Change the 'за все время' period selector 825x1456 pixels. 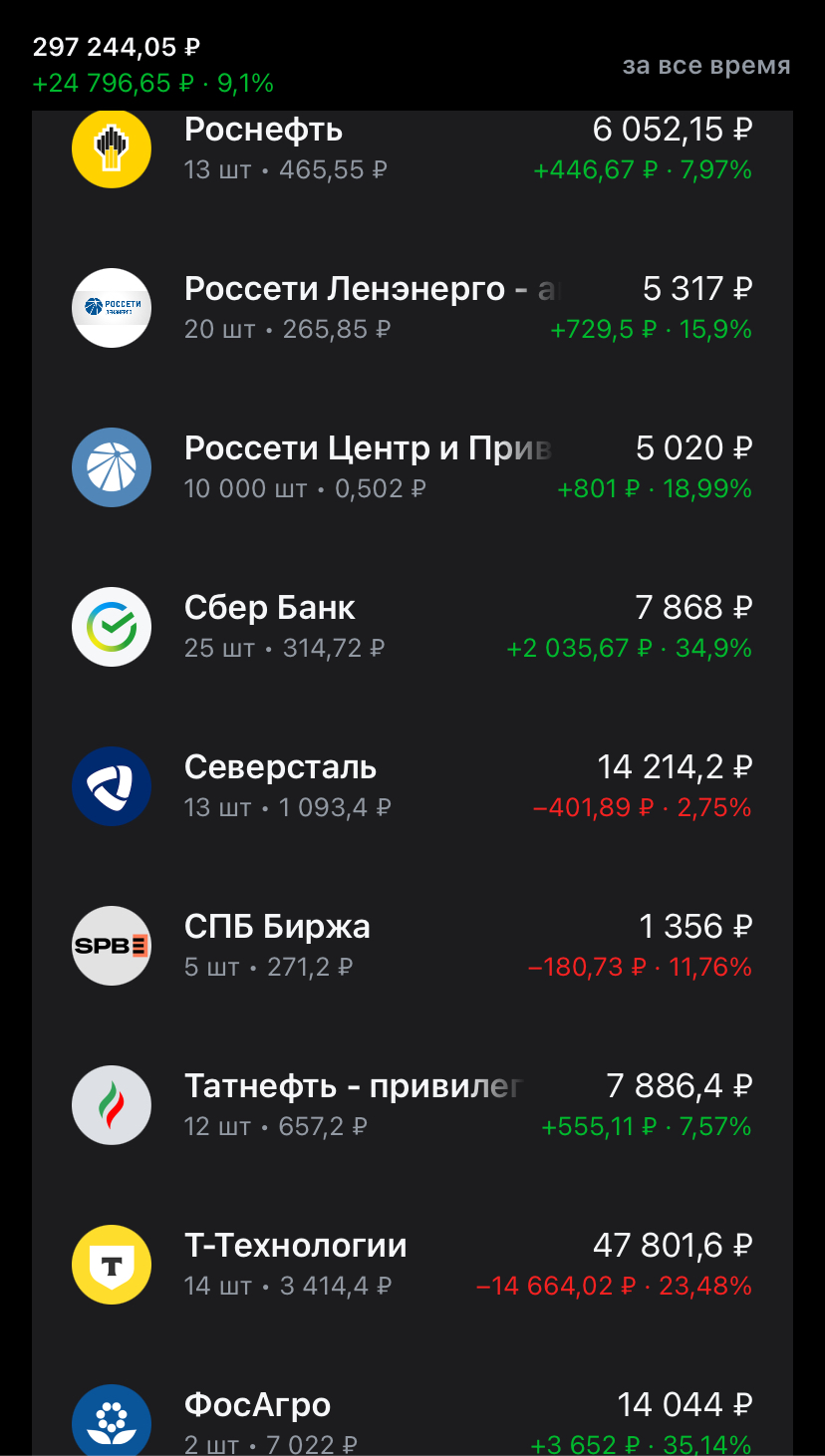(x=706, y=66)
